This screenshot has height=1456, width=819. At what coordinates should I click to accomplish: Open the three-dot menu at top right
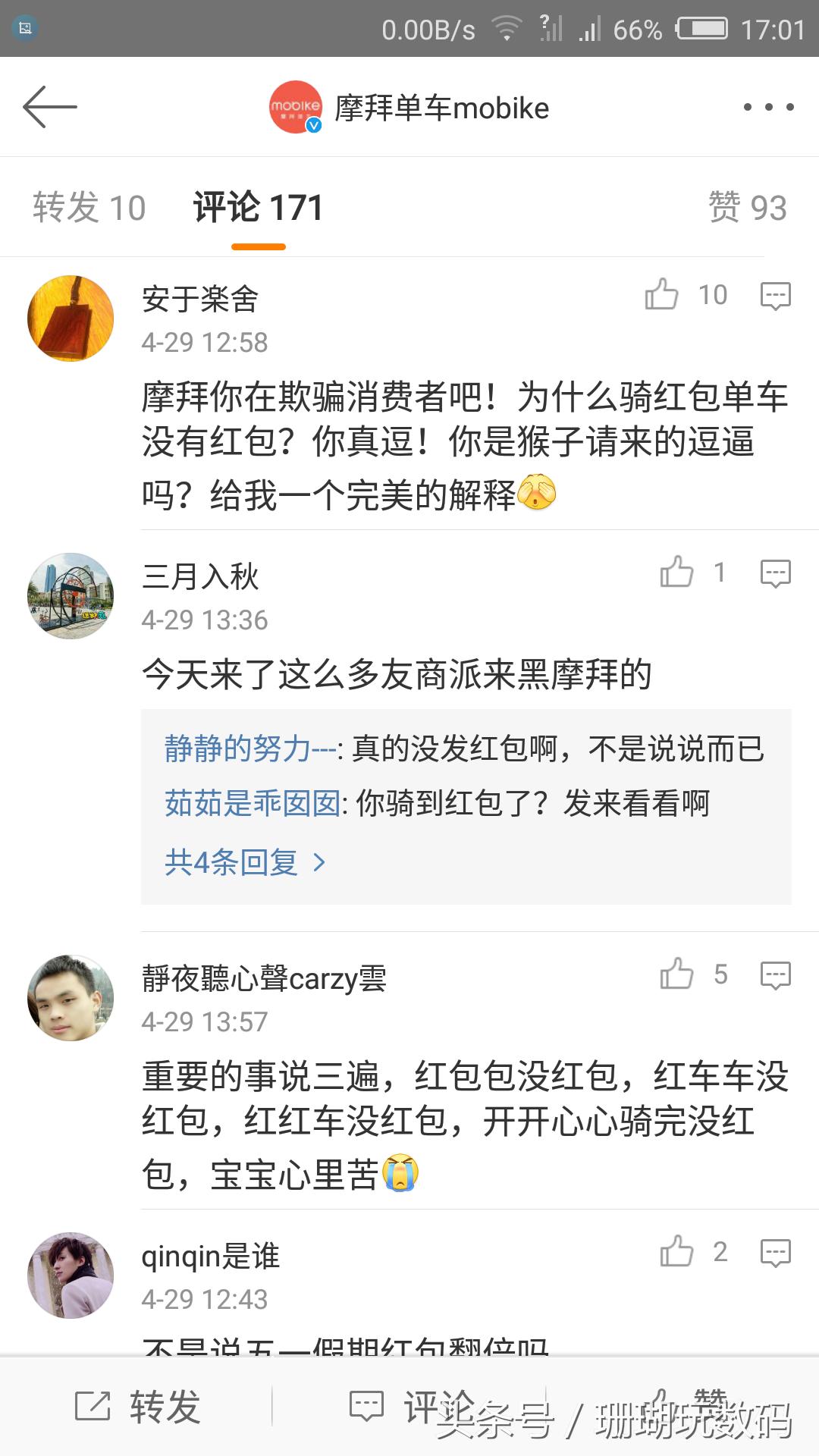[x=768, y=107]
